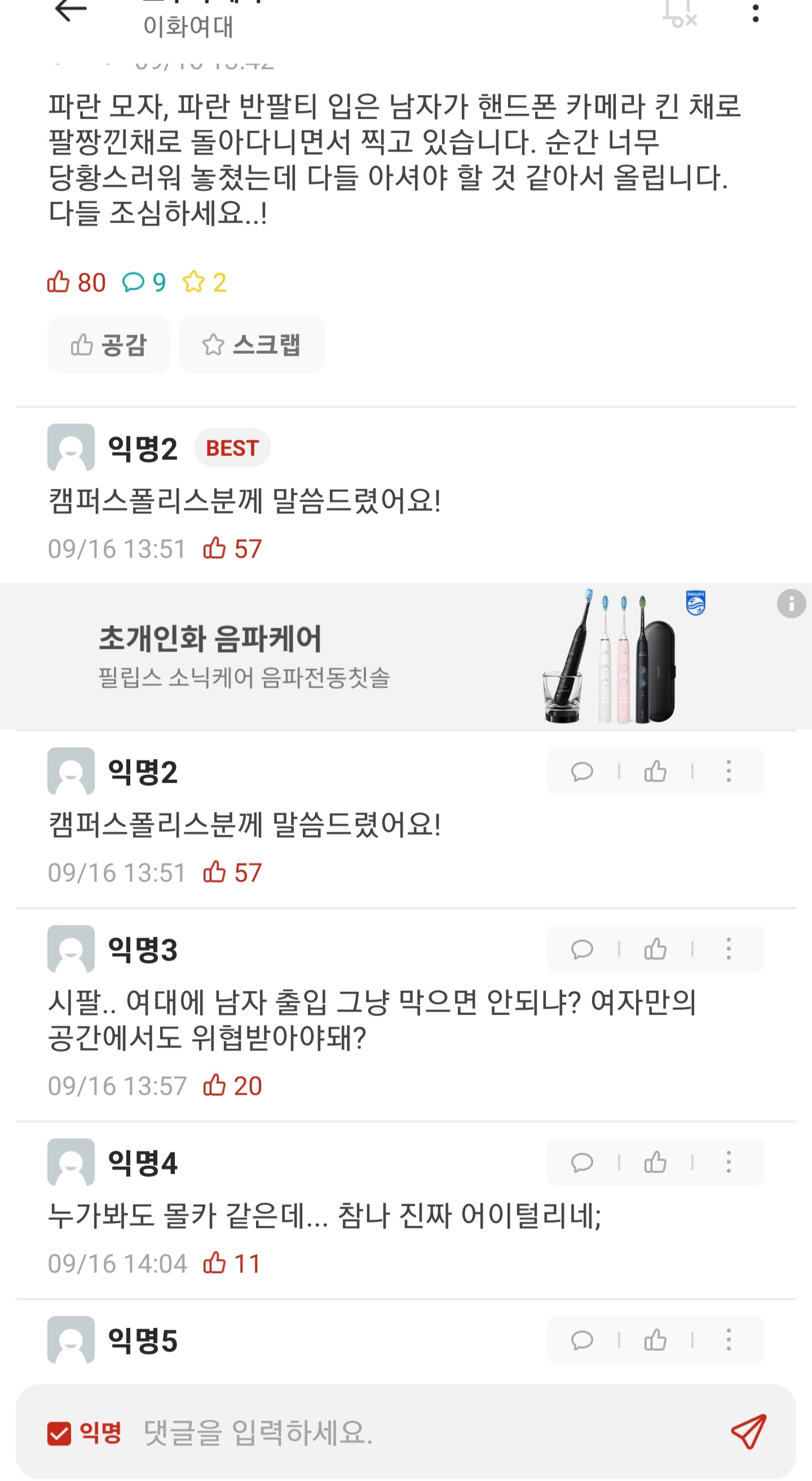Reply to 익명4's comment
812x1481 pixels.
point(581,1162)
